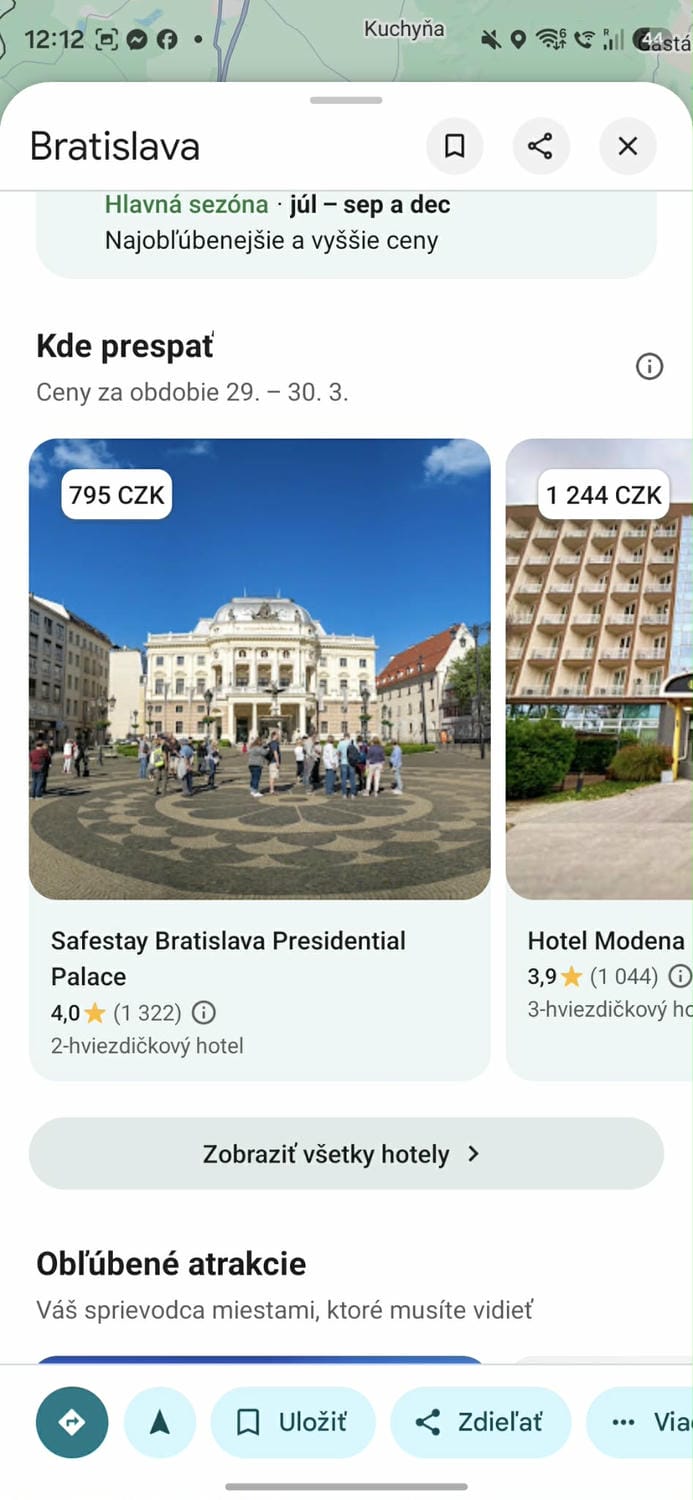Open info about the Kde prespať prices
693x1500 pixels.
[649, 367]
